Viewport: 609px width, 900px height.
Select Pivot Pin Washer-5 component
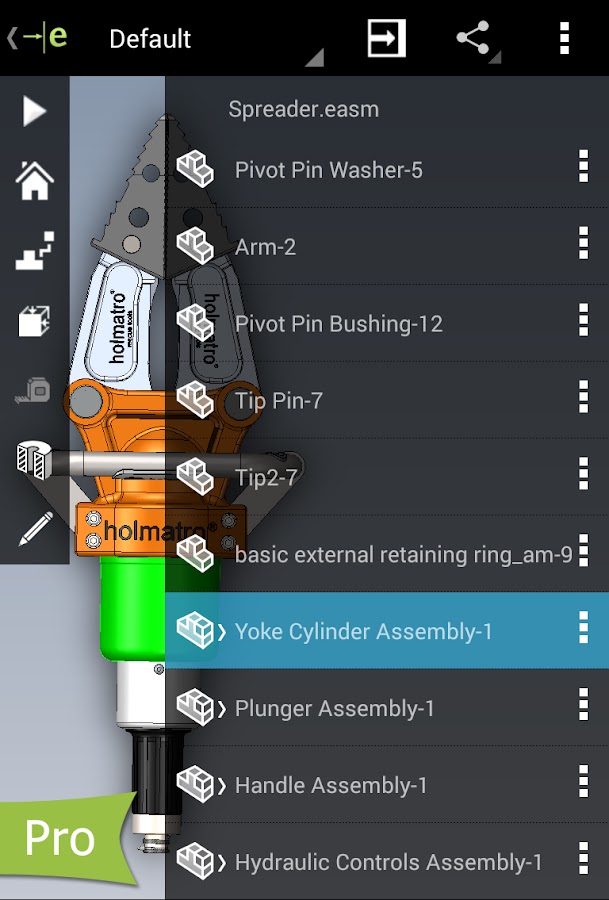pos(328,170)
